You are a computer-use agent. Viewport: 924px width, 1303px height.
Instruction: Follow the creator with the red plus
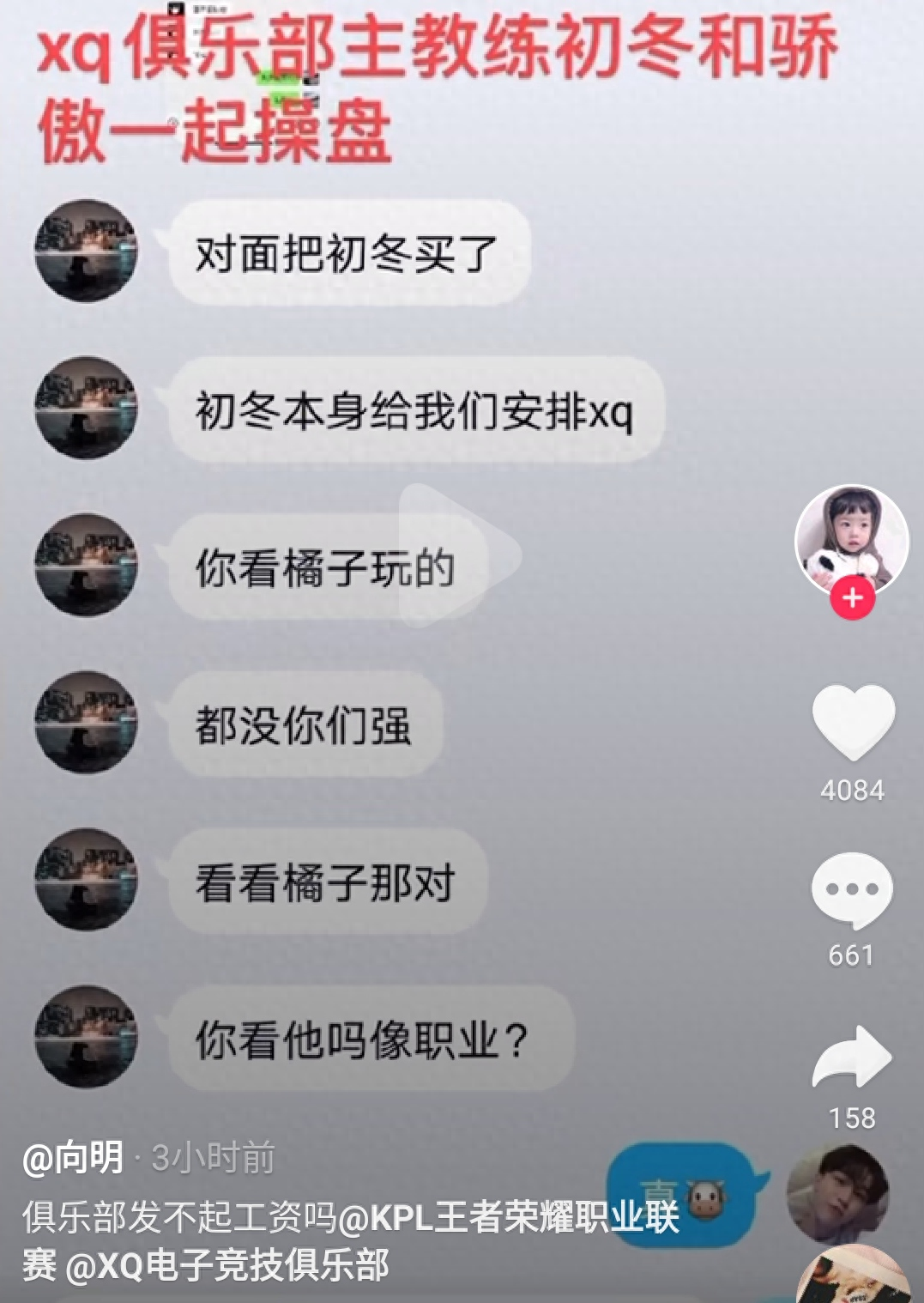coord(852,597)
